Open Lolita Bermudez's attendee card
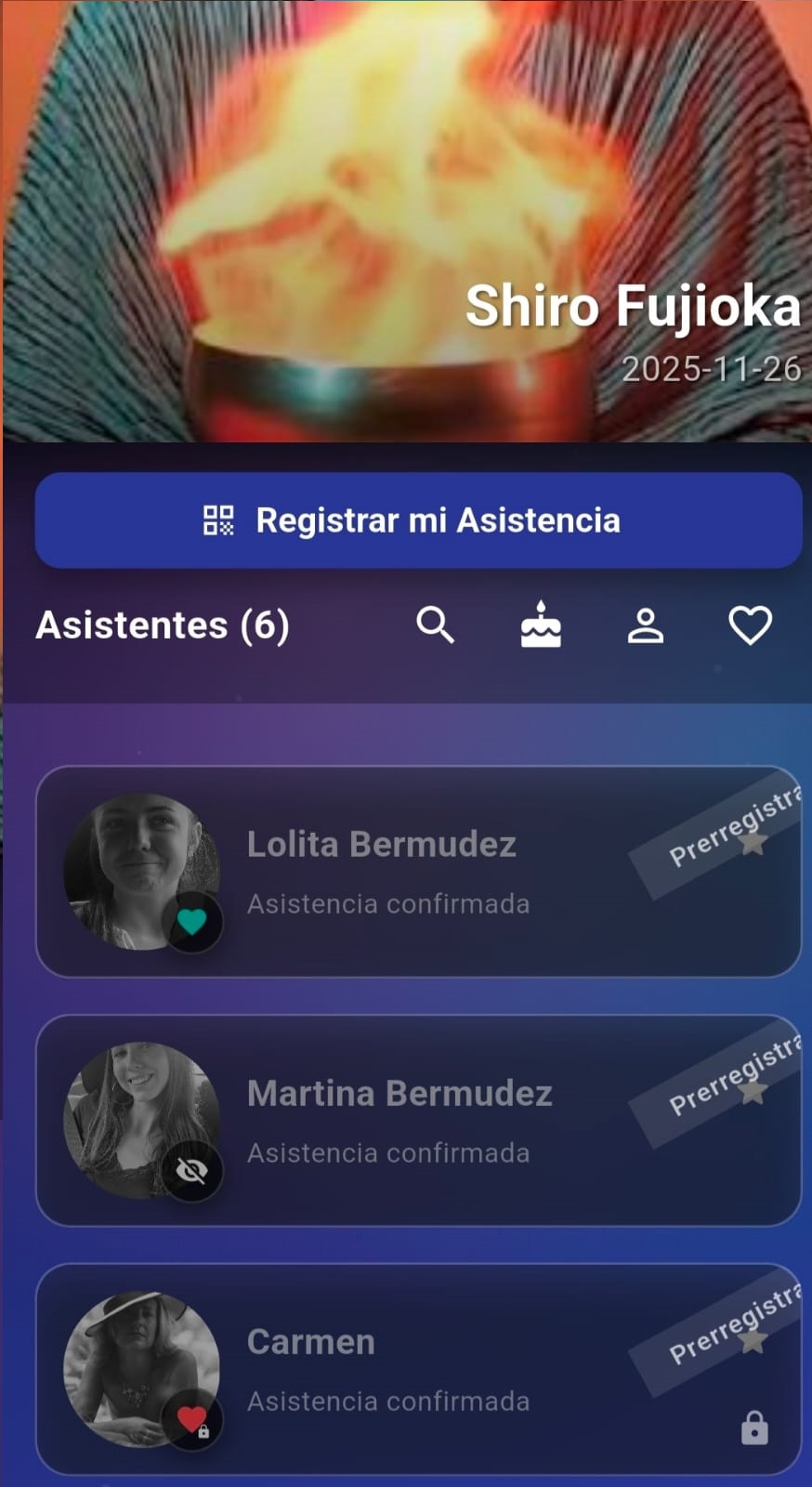 [418, 872]
